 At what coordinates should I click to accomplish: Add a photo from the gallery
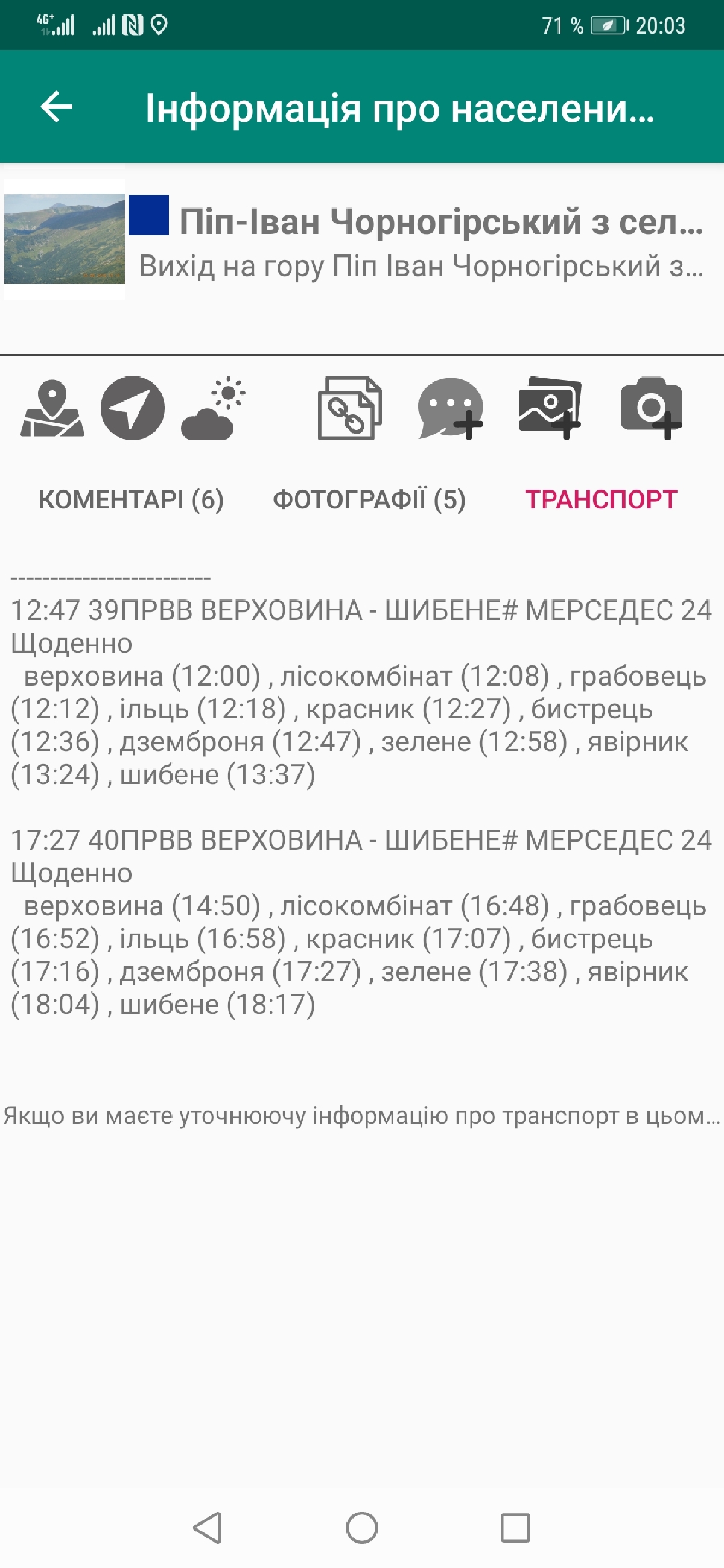[550, 408]
